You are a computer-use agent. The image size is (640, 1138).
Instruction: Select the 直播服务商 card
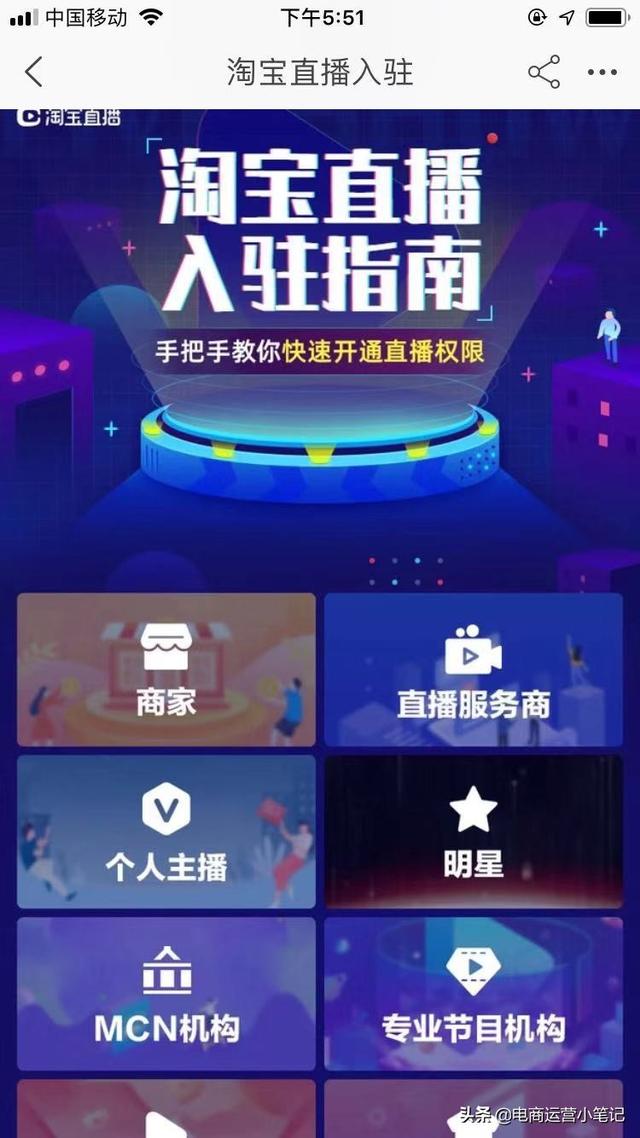click(x=473, y=669)
